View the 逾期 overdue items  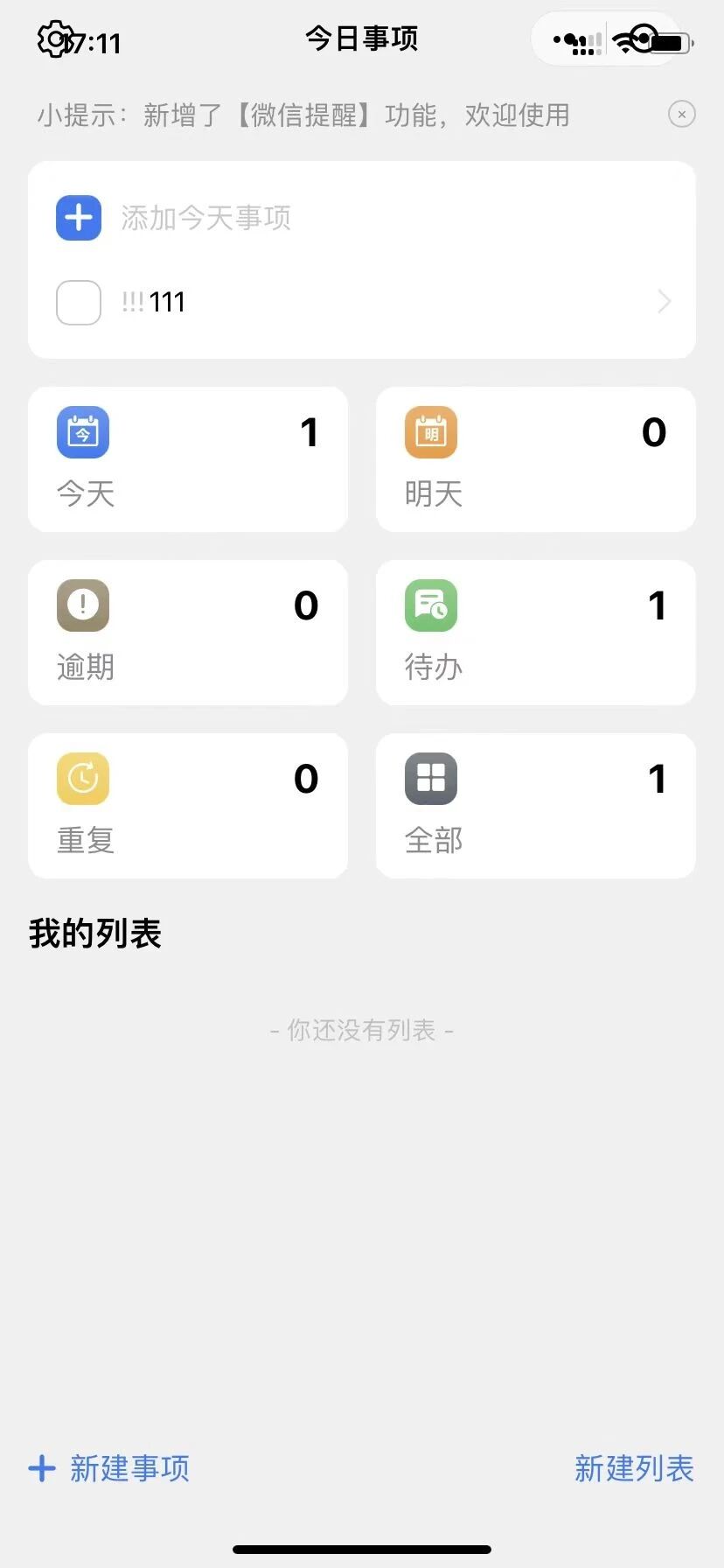[188, 633]
